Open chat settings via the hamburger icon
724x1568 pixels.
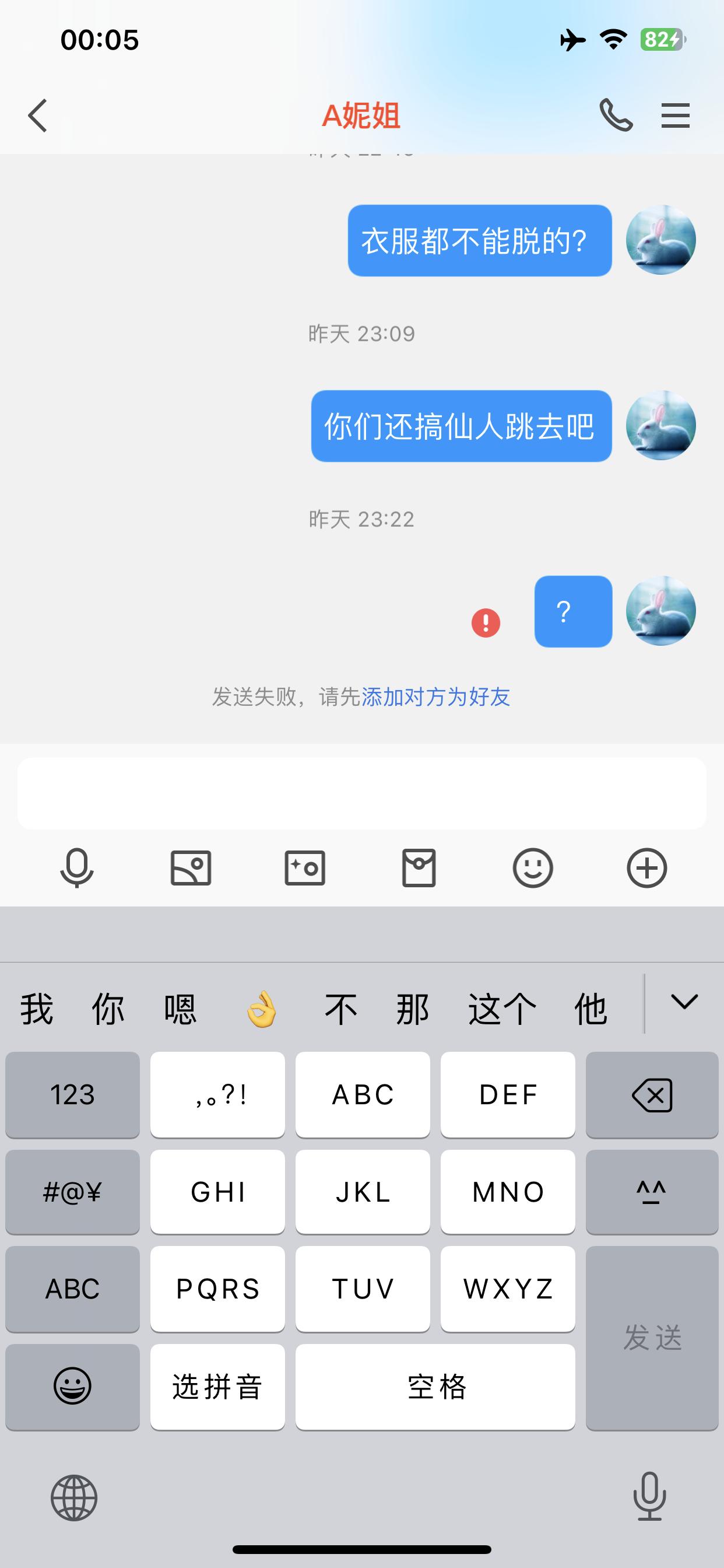(674, 115)
